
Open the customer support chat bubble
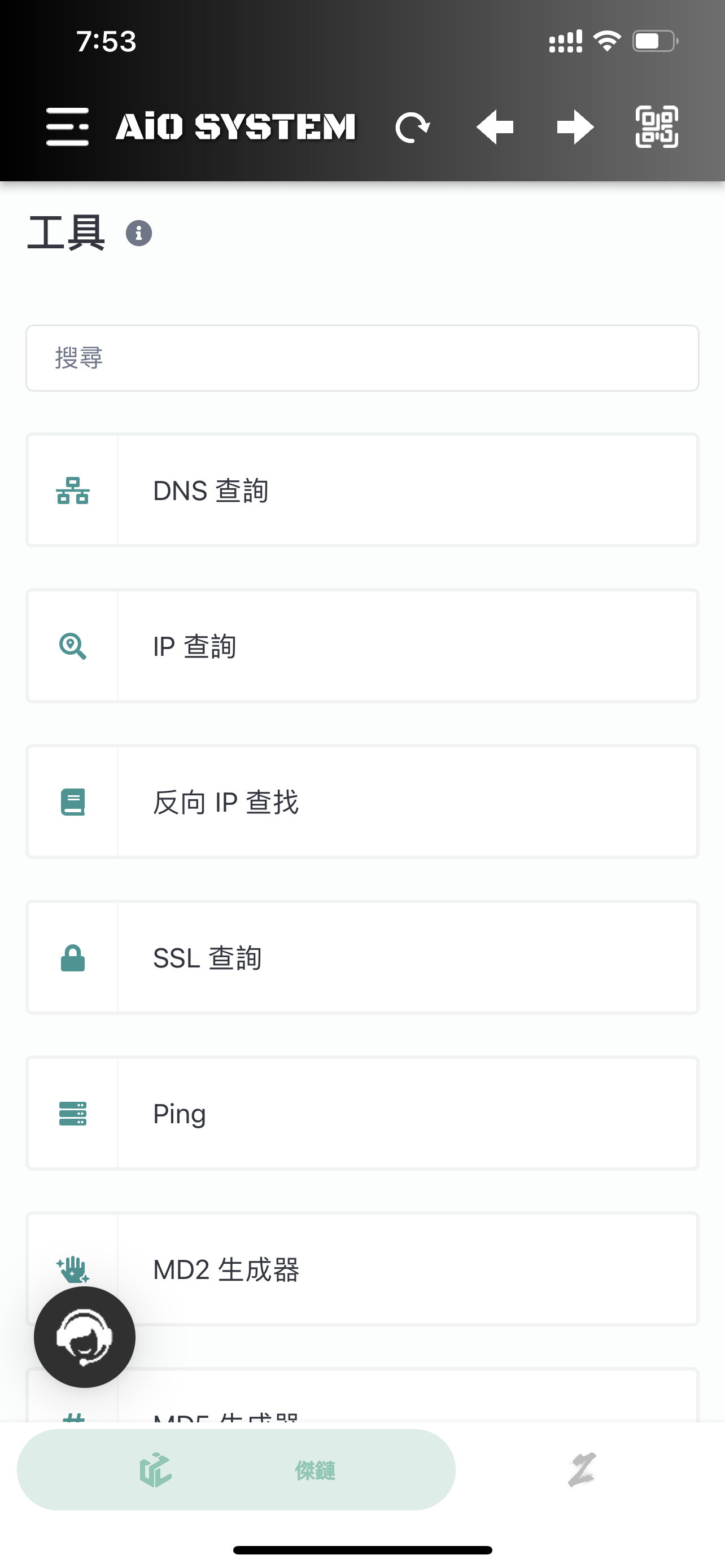[x=85, y=1337]
